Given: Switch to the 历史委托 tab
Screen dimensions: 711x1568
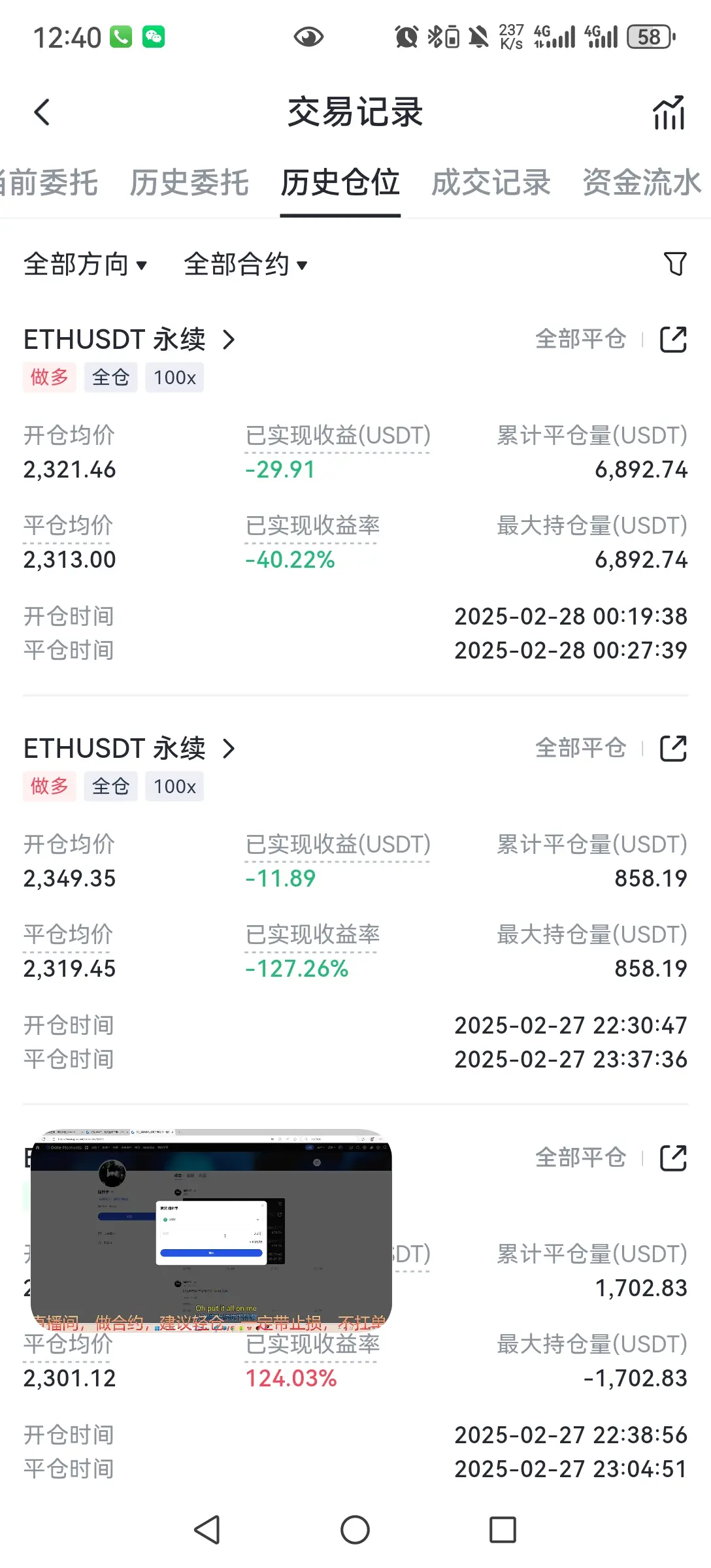Looking at the screenshot, I should pyautogui.click(x=190, y=182).
